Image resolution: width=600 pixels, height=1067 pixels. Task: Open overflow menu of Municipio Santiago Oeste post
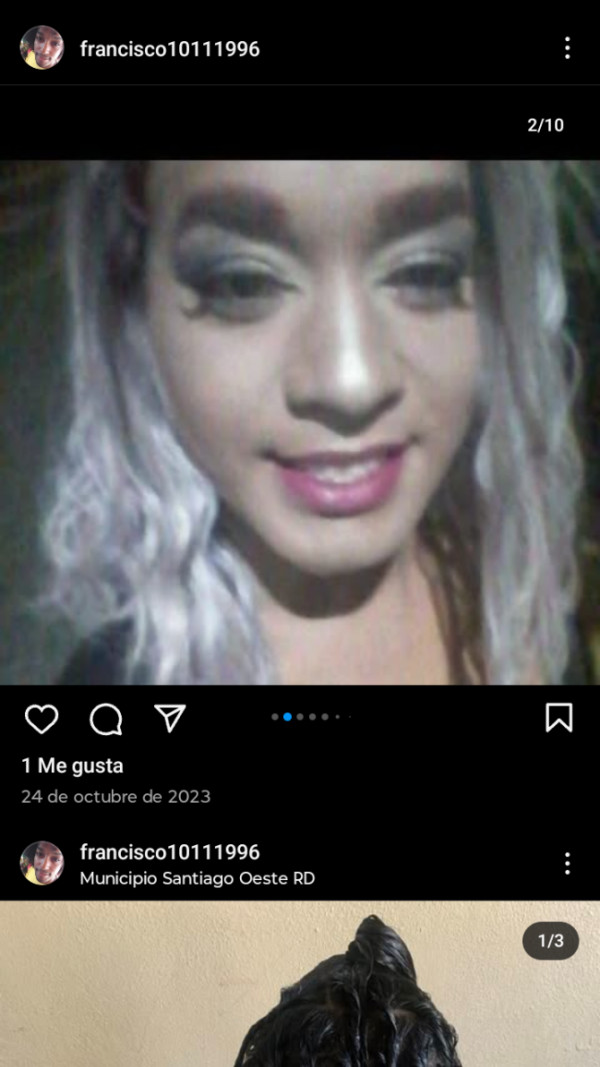pyautogui.click(x=567, y=863)
